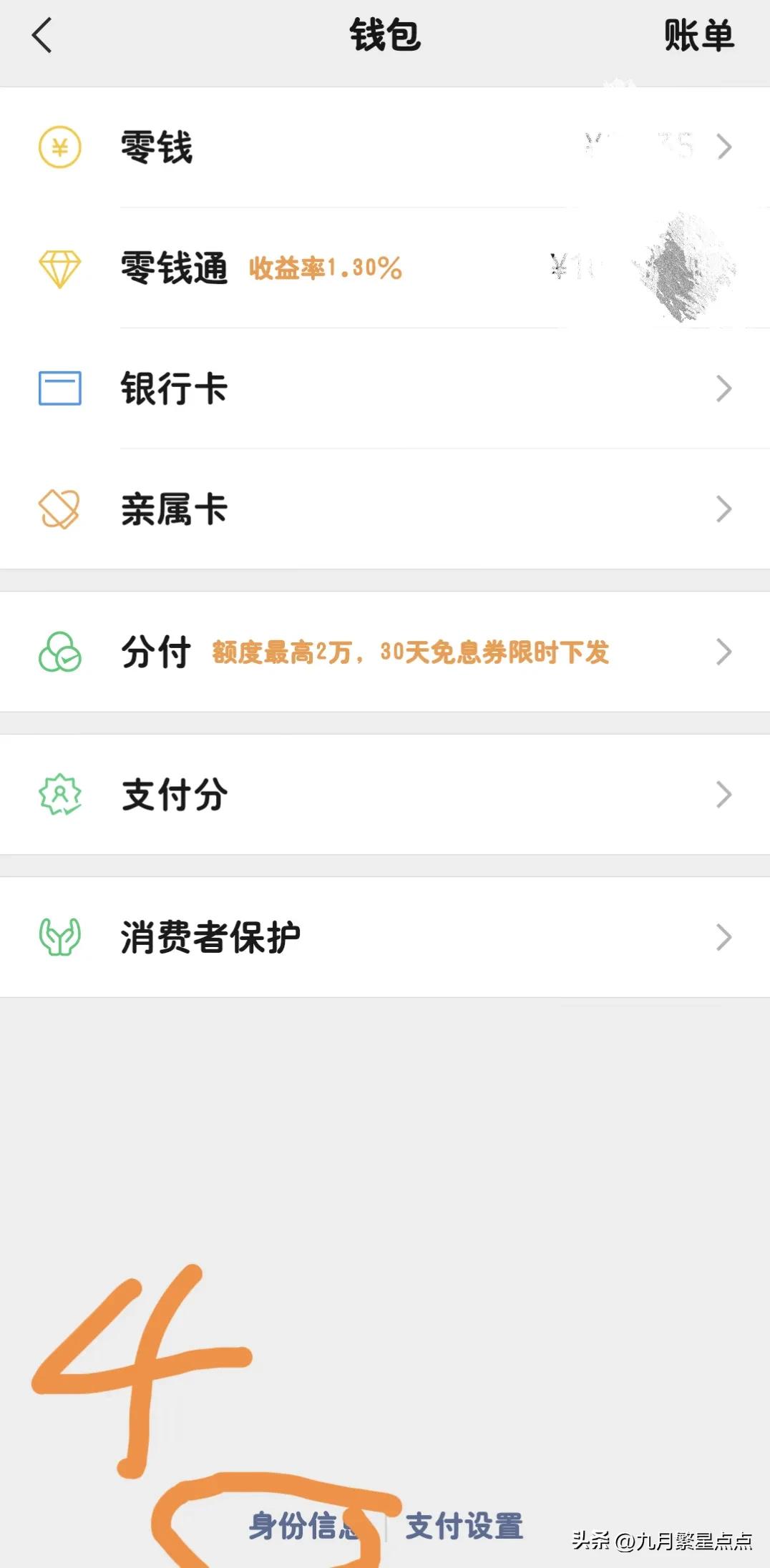The height and width of the screenshot is (1568, 770).
Task: Open 账单 in the top bar
Action: pos(698,36)
